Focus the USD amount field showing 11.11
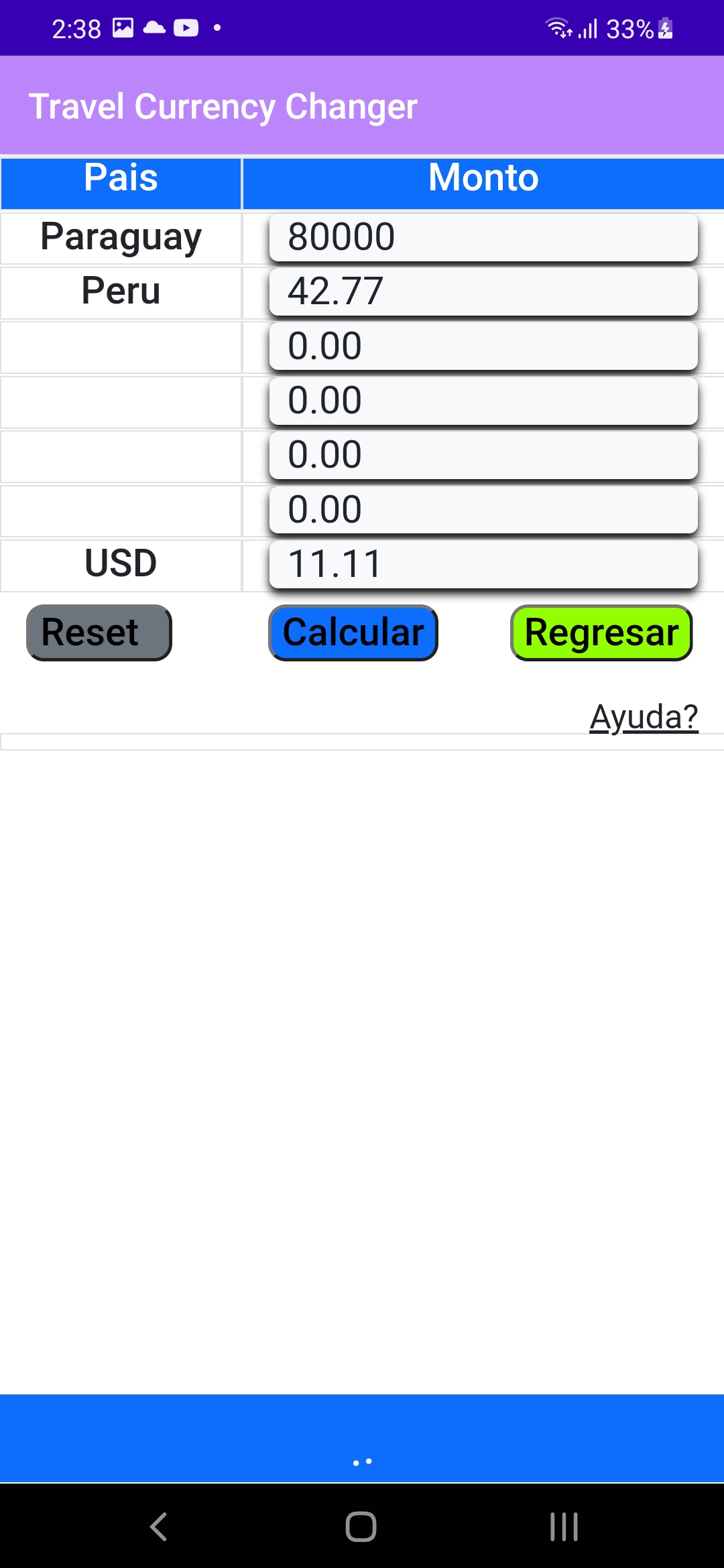Image resolution: width=724 pixels, height=1568 pixels. click(x=483, y=564)
